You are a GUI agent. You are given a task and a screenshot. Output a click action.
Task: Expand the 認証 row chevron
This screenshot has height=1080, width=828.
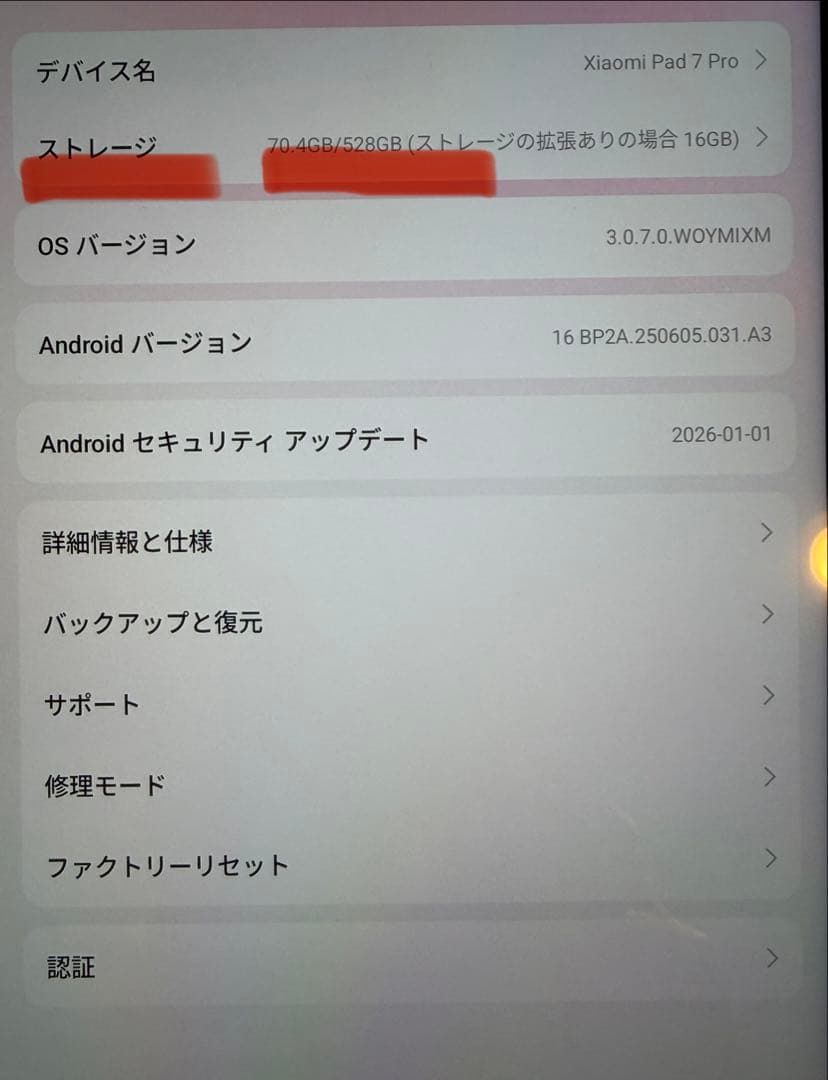(768, 957)
